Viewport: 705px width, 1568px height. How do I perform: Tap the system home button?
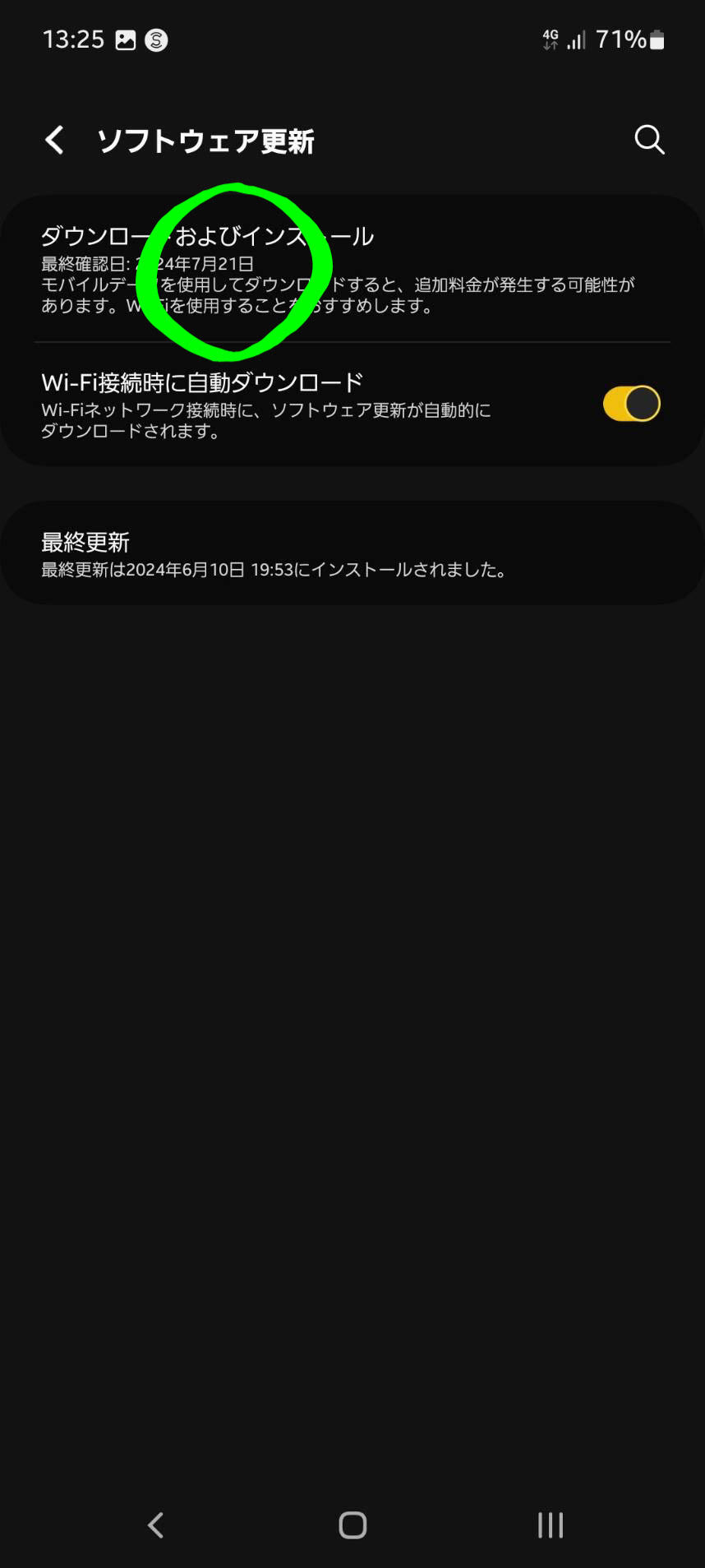pyautogui.click(x=352, y=1524)
